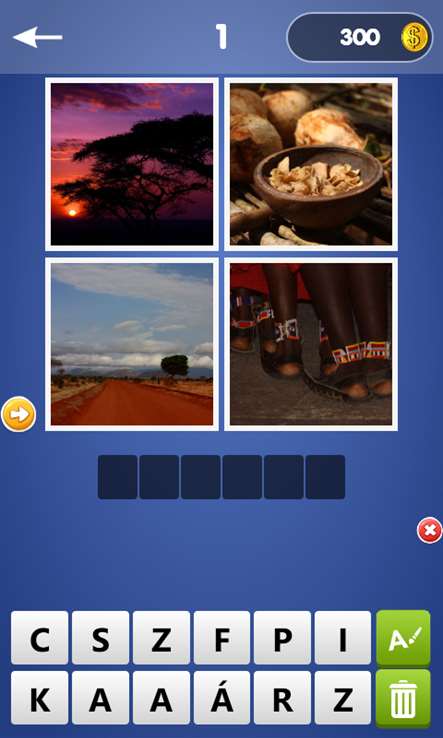Viewport: 443px width, 738px height.
Task: Dismiss with the red X button
Action: (429, 530)
